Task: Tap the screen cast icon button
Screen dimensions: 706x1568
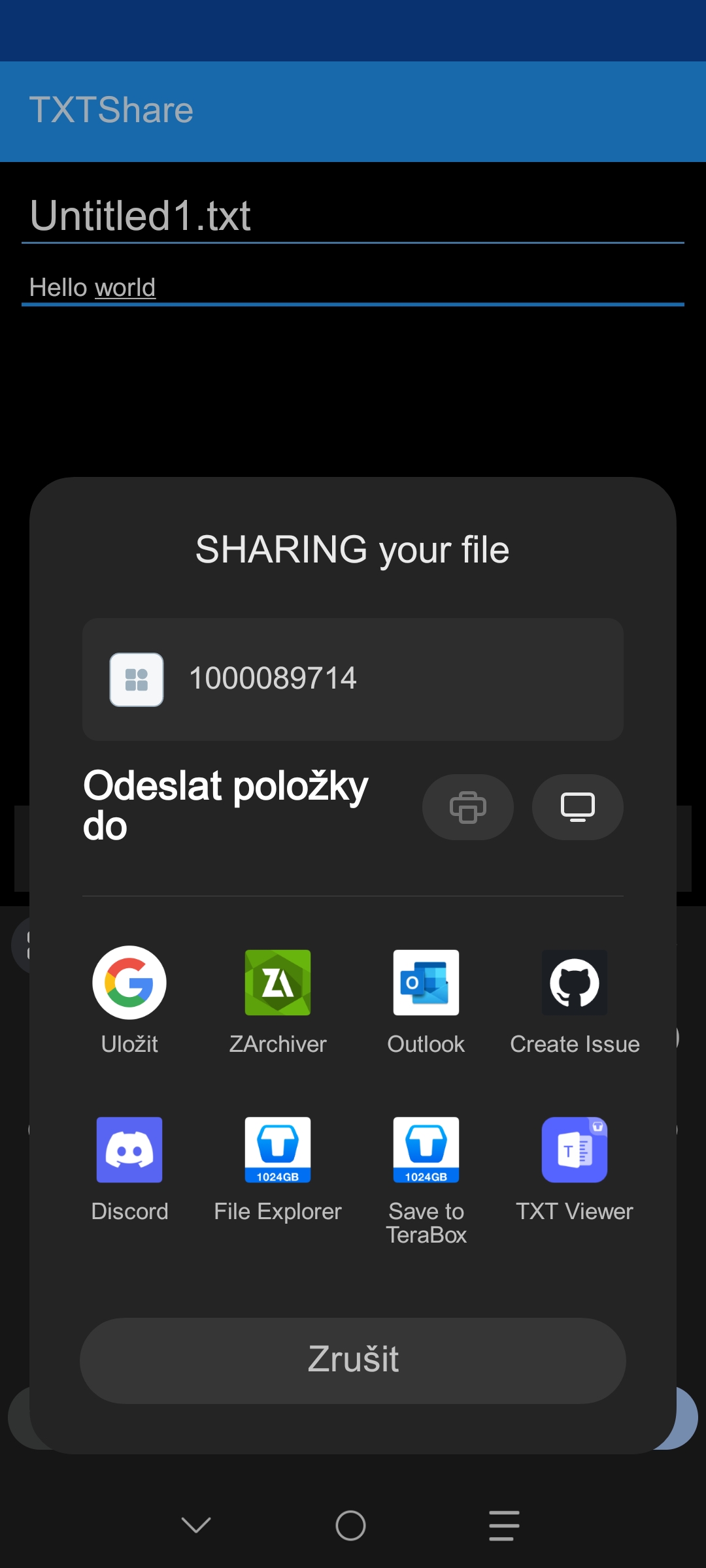Action: [577, 807]
